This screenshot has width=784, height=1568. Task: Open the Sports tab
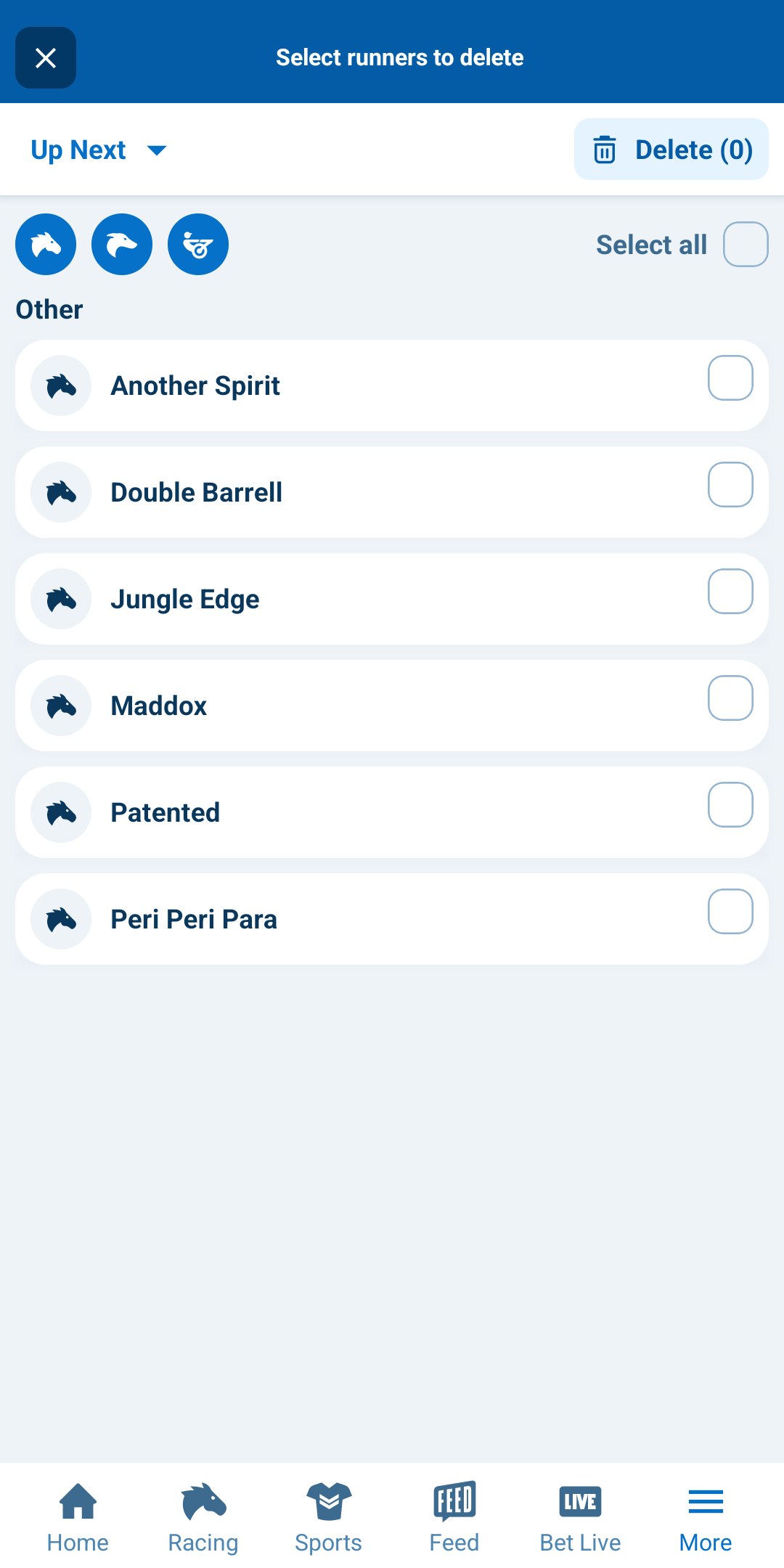329,1516
